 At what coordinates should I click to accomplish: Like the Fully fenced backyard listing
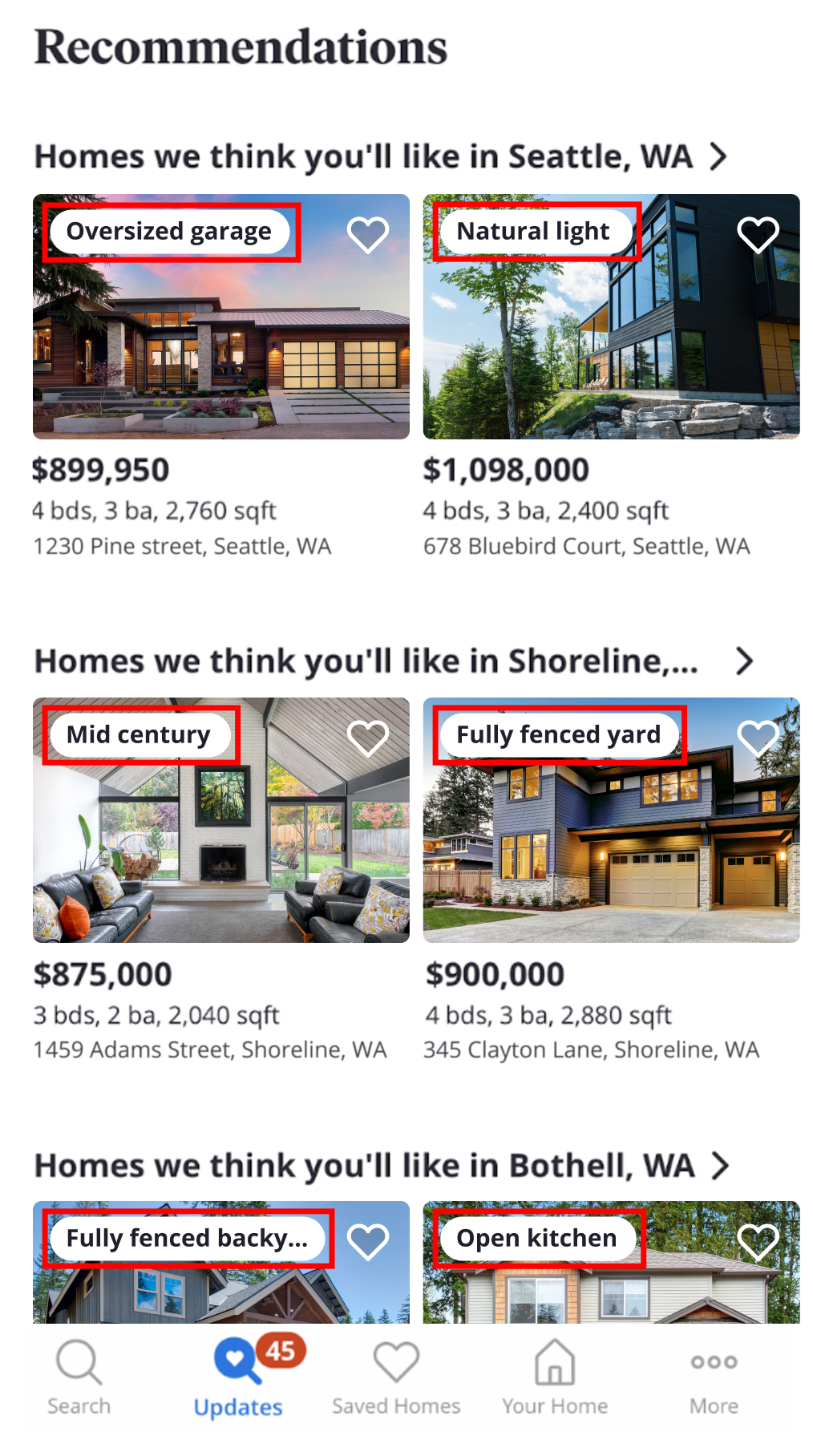coord(367,1241)
